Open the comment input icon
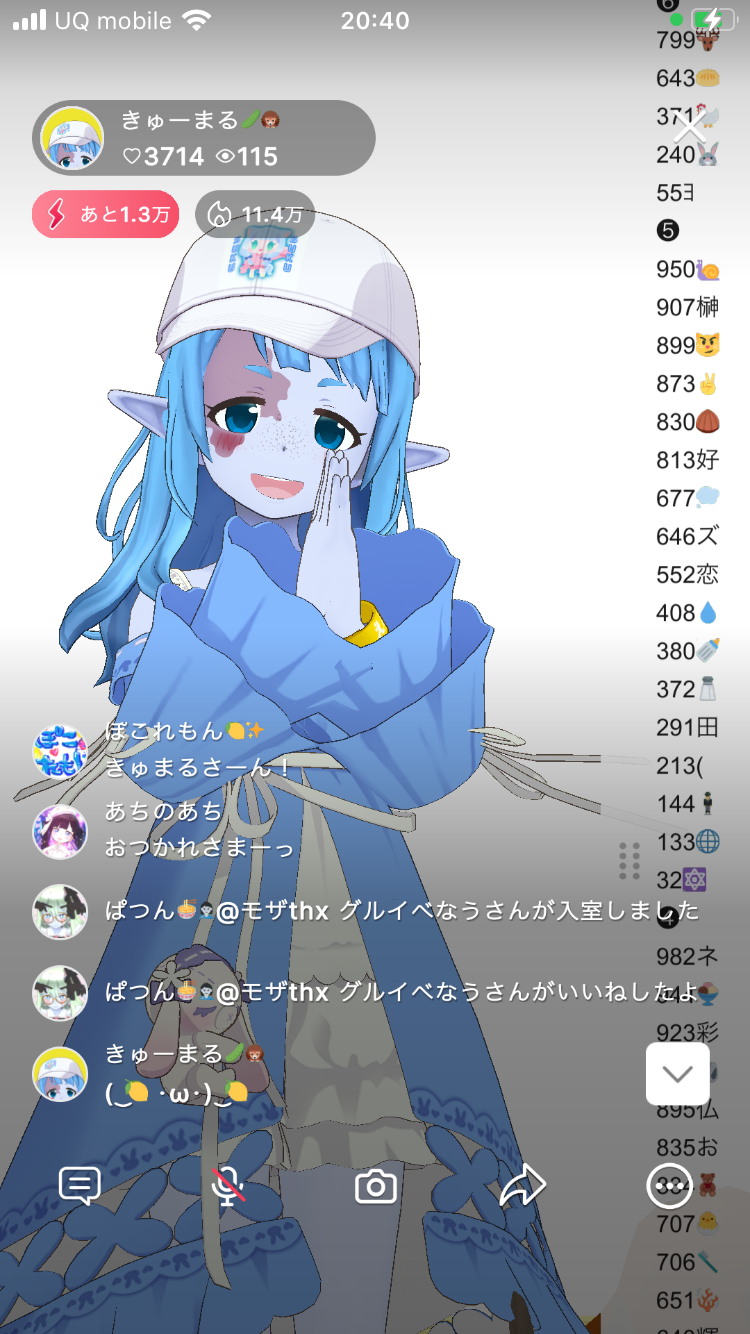 click(79, 1186)
